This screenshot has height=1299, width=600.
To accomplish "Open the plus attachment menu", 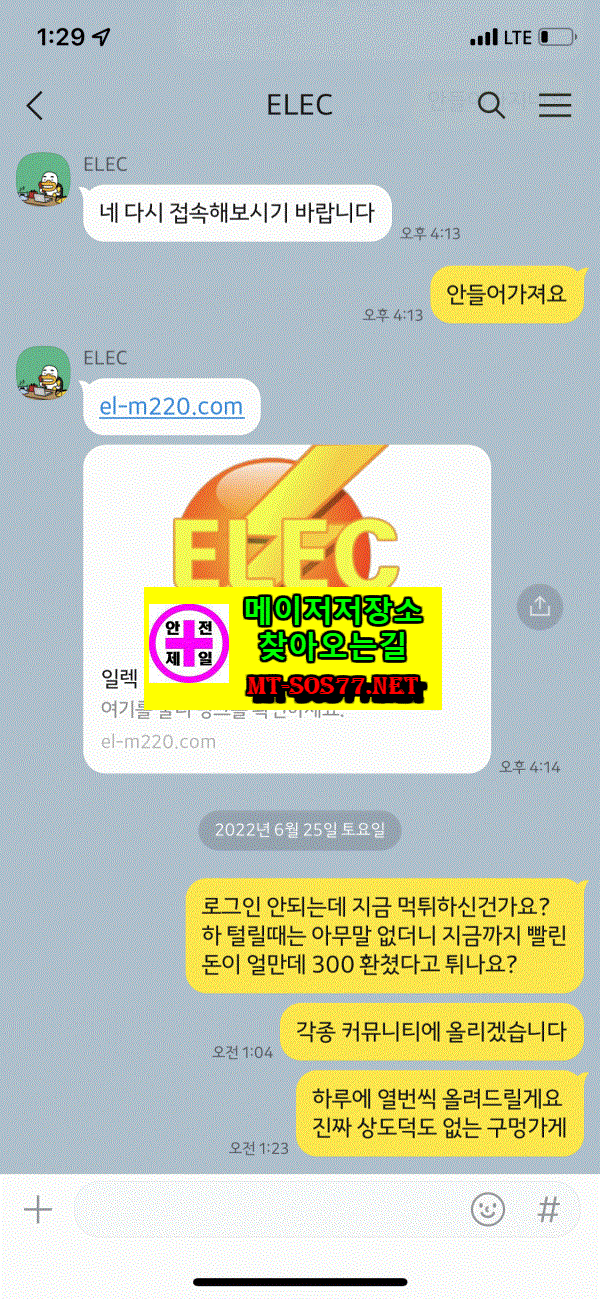I will click(38, 1211).
